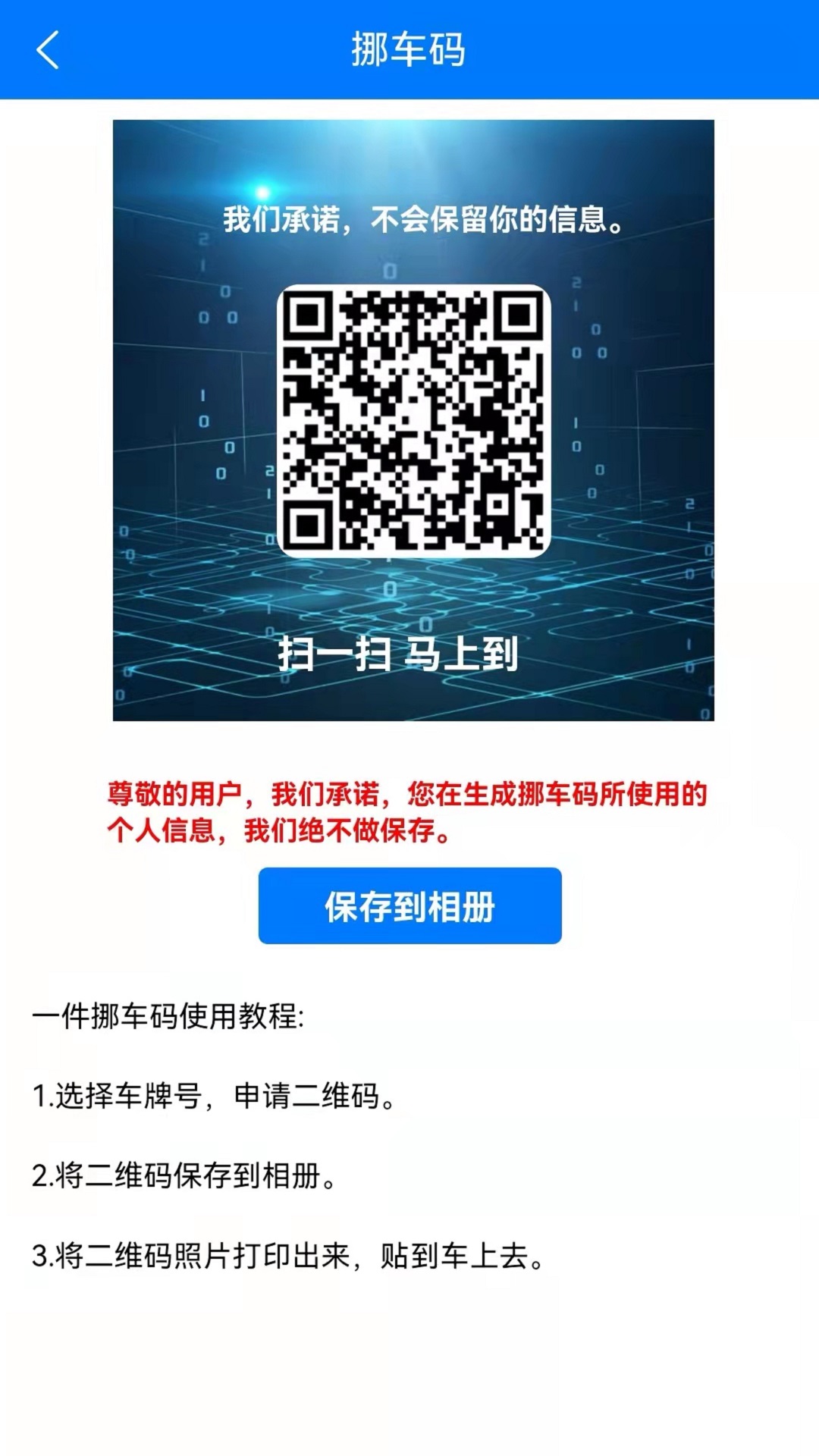The height and width of the screenshot is (1456, 819).
Task: Tap the 保存到相册 button
Action: pyautogui.click(x=409, y=906)
